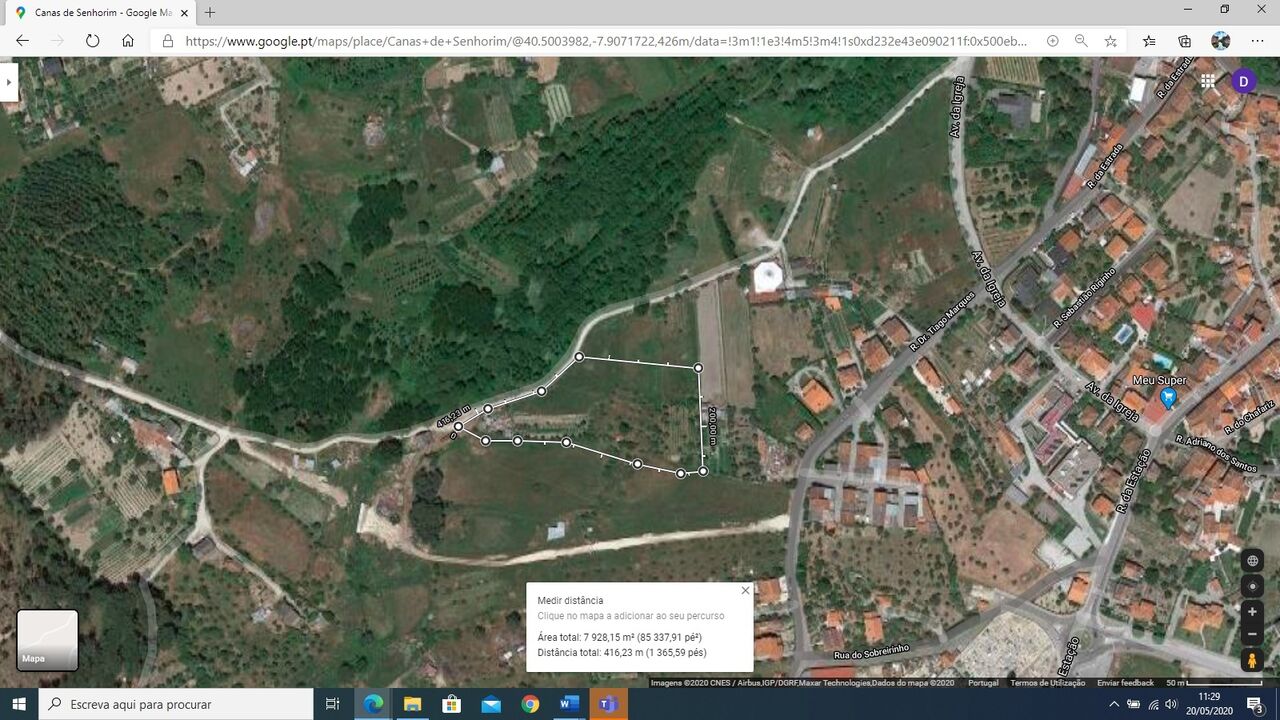Open the Google account avatar
Screen dimensions: 1280x720
(x=1243, y=82)
